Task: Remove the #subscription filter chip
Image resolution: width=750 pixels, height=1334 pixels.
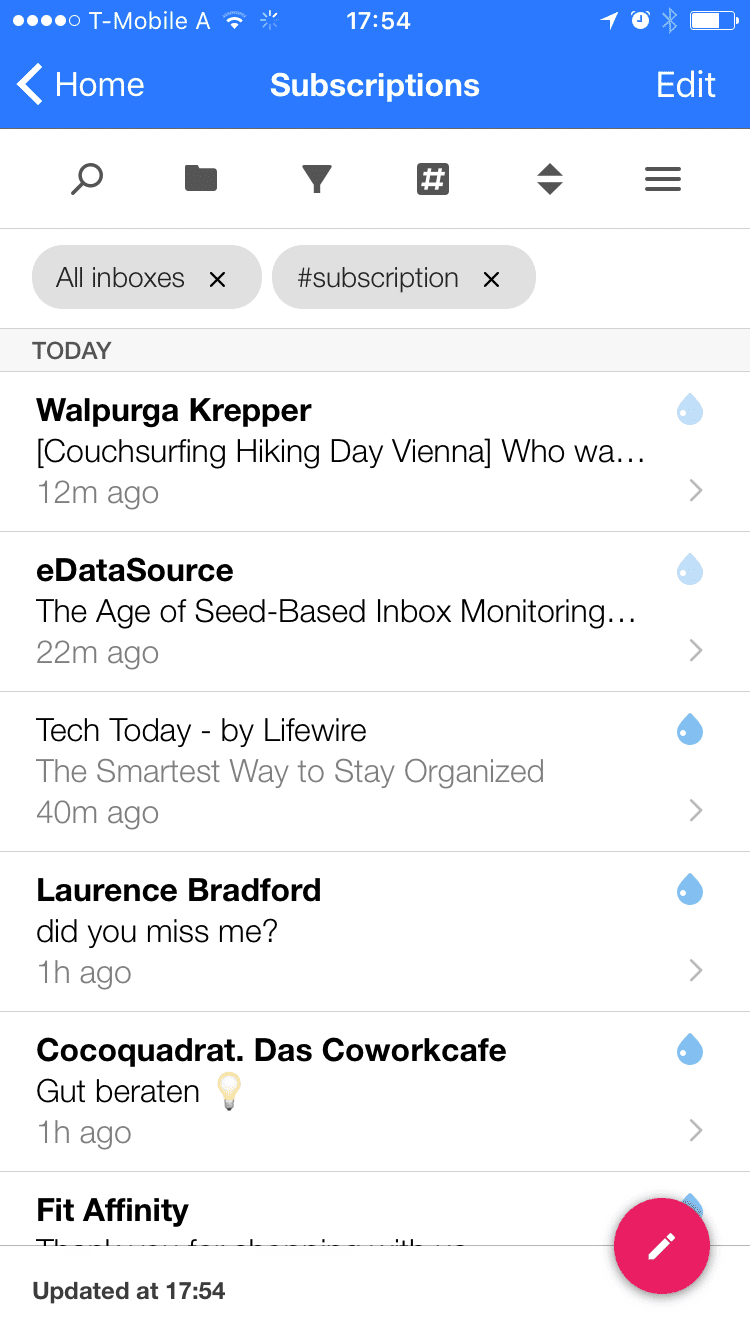Action: (491, 279)
